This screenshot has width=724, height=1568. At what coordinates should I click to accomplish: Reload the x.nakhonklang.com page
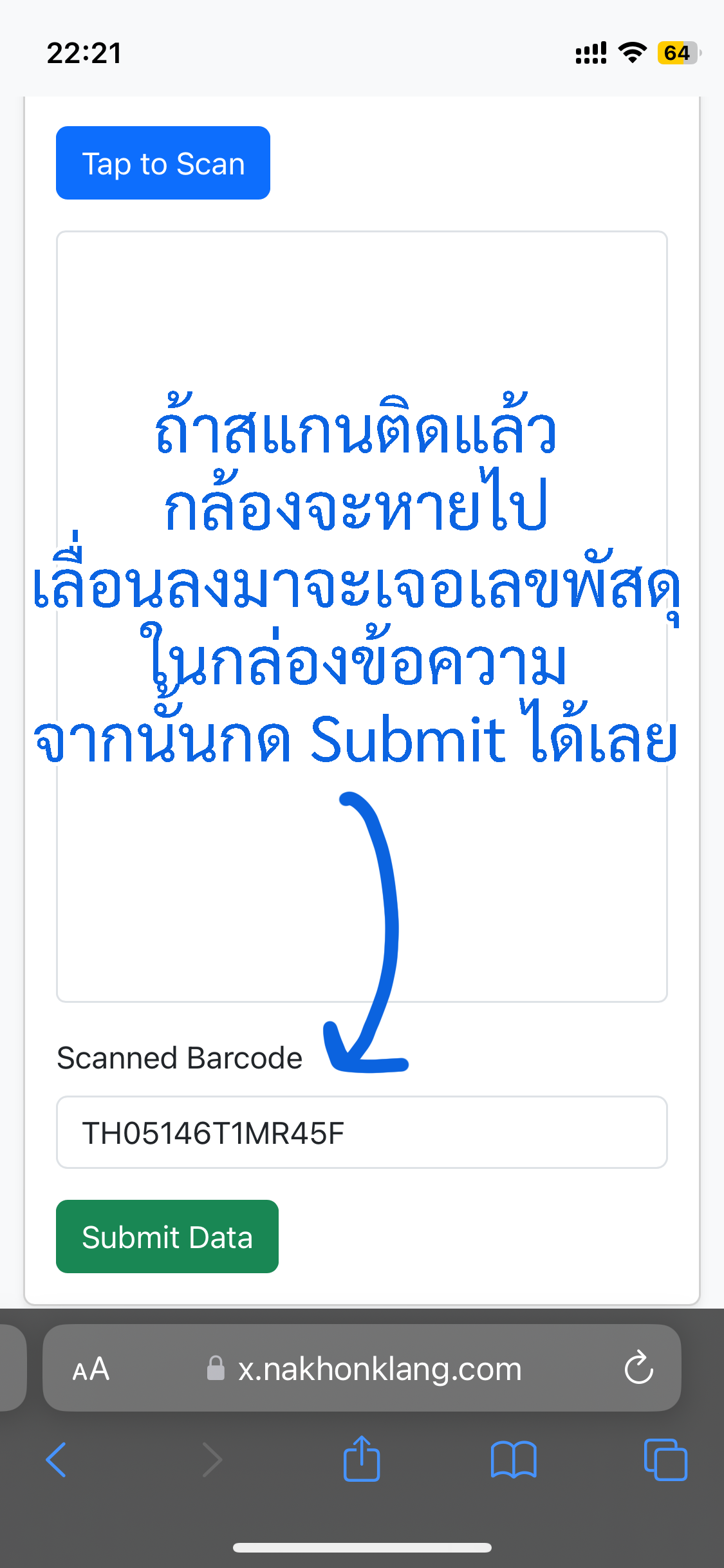pos(638,1368)
